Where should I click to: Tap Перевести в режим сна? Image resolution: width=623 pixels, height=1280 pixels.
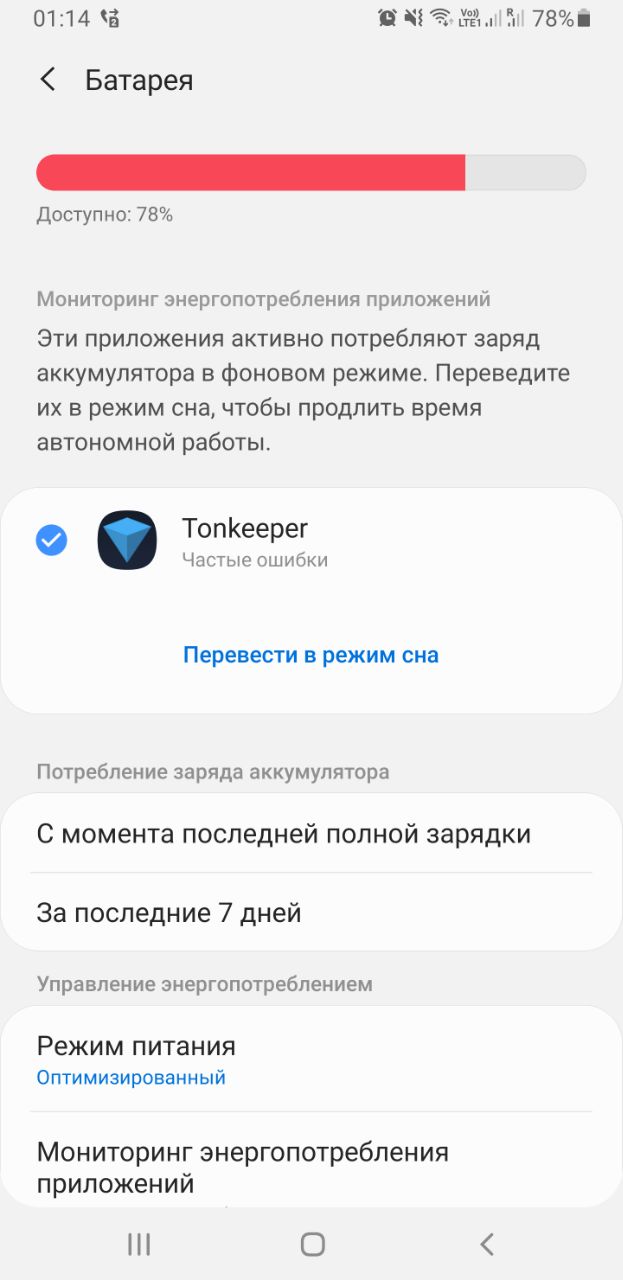(311, 655)
